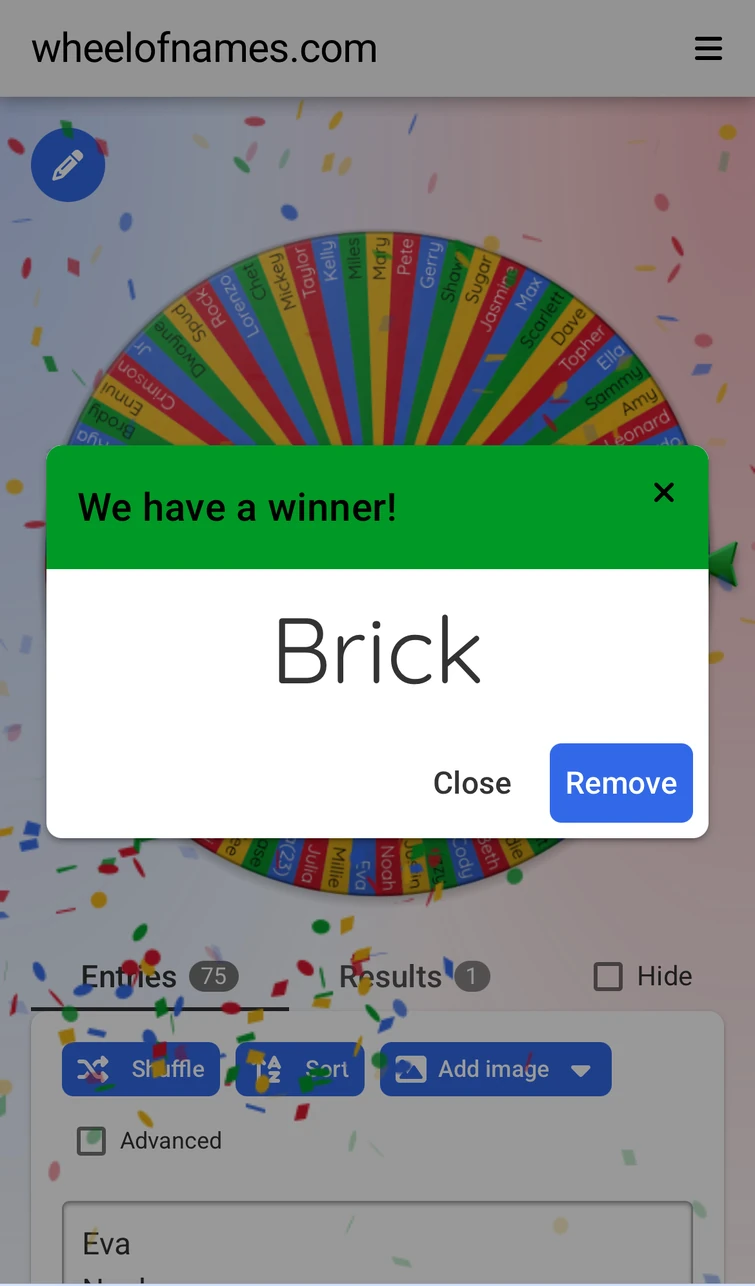This screenshot has width=755, height=1286.
Task: Enable the Advanced checkbox
Action: point(92,1141)
